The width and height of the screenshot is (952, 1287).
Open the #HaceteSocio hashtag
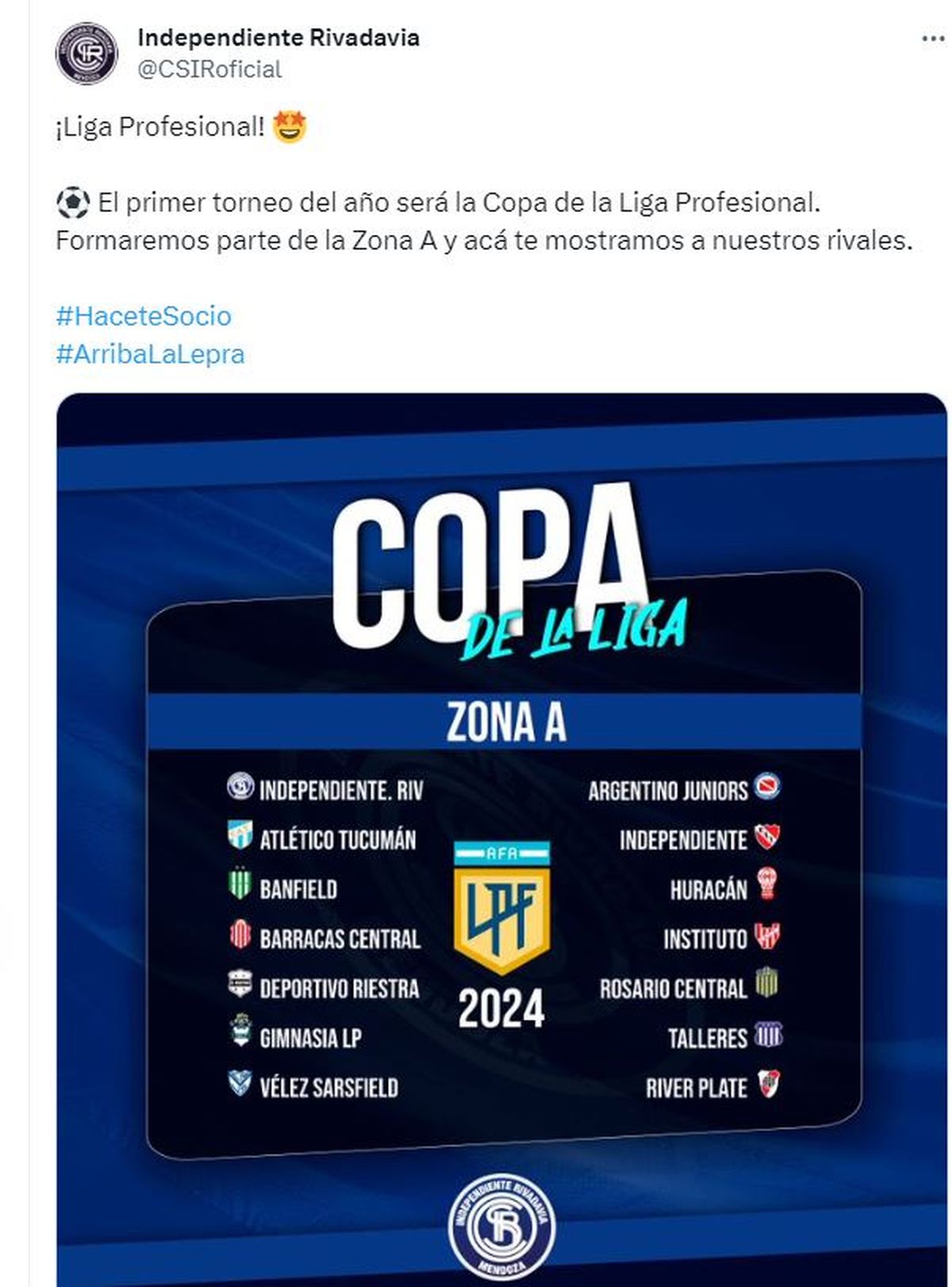tap(144, 316)
